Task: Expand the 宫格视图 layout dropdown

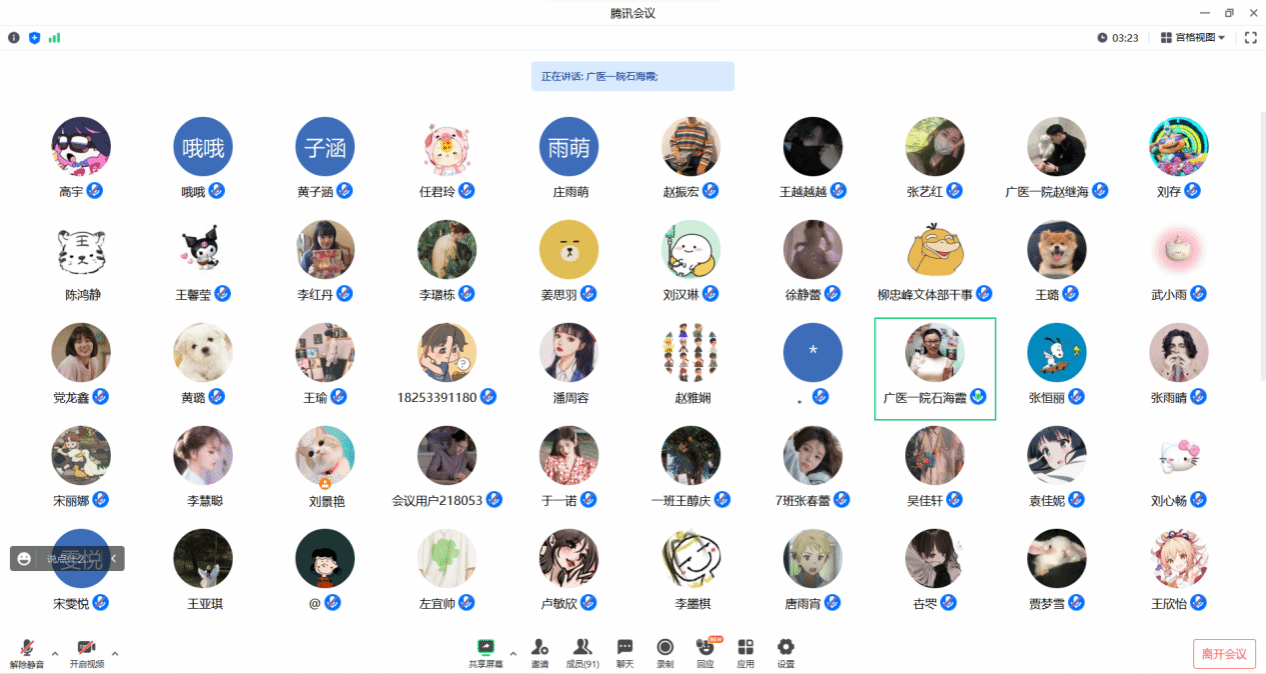Action: (x=1193, y=37)
